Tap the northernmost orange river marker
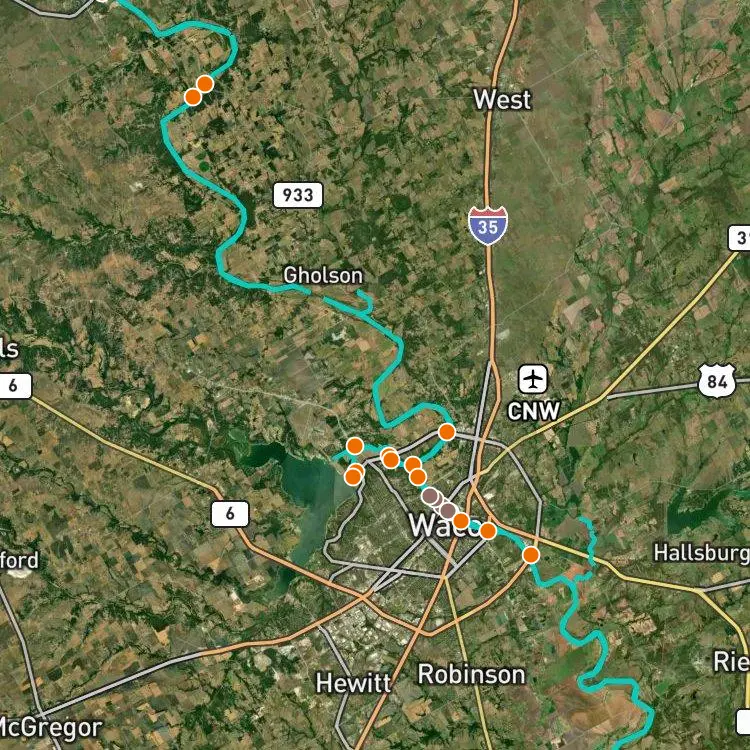Viewport: 750px width, 750px height. (x=205, y=84)
